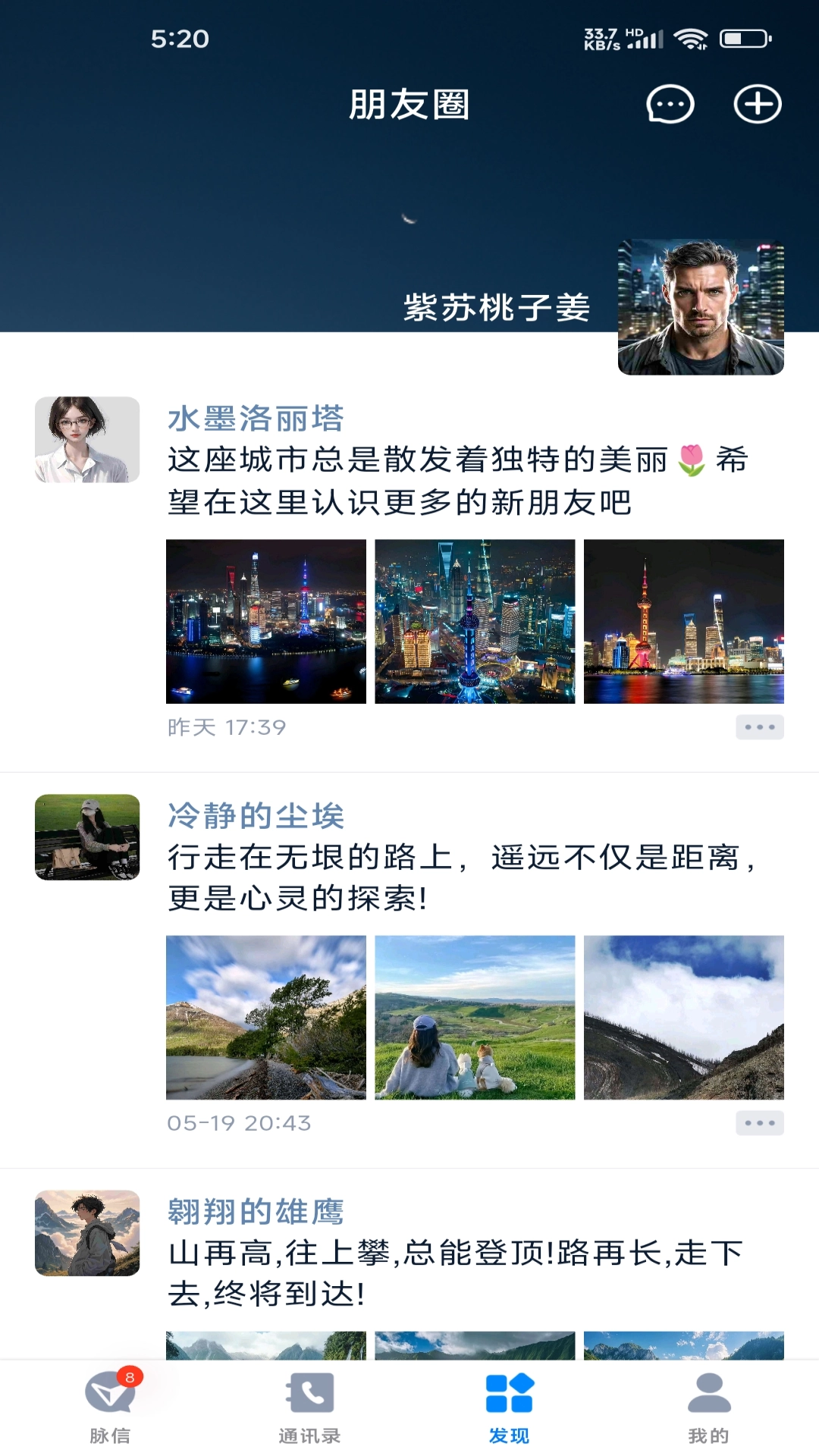Expand options on 水墨洛丽塔's post

[x=761, y=726]
